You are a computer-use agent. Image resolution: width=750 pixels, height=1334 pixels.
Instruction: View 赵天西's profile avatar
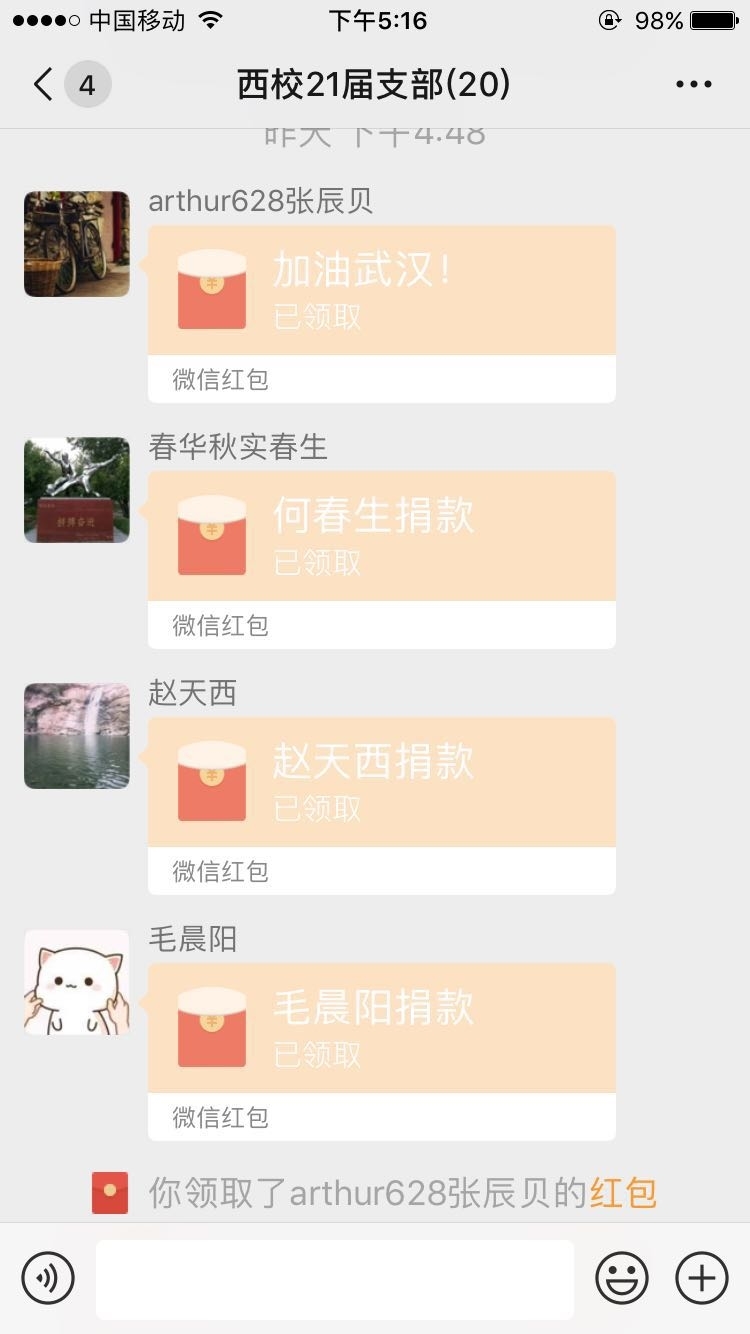click(x=77, y=736)
